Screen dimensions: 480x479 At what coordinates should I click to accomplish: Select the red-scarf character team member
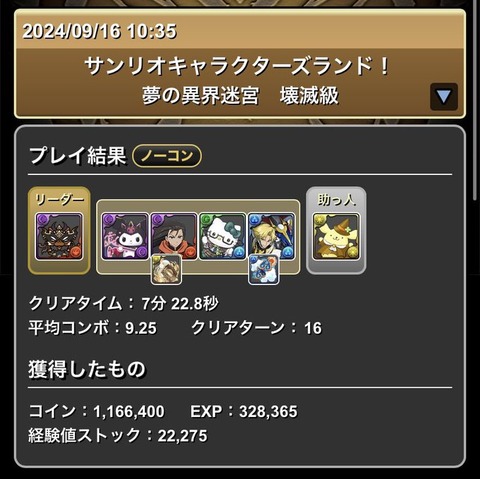(174, 236)
